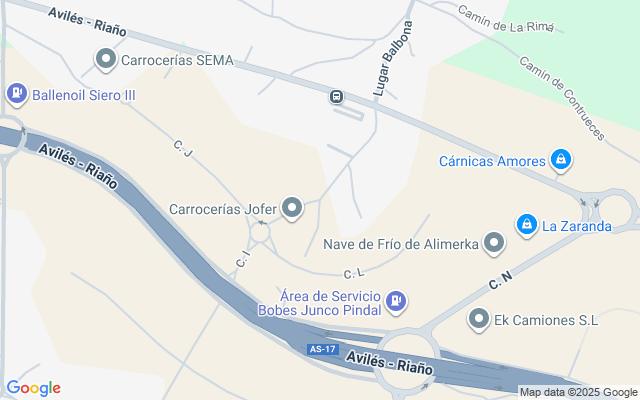Select the Cárnicas Amores shop marker

point(561,160)
